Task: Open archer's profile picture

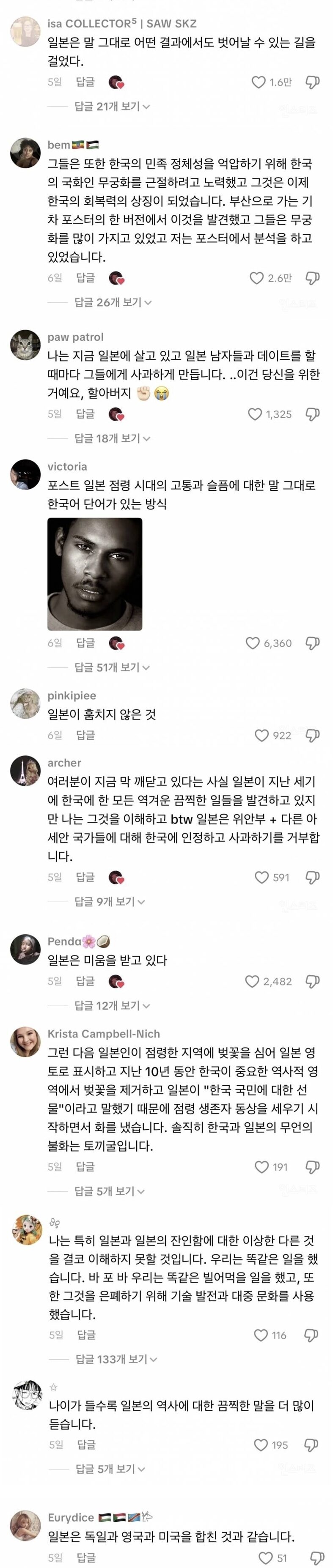Action: tap(25, 772)
